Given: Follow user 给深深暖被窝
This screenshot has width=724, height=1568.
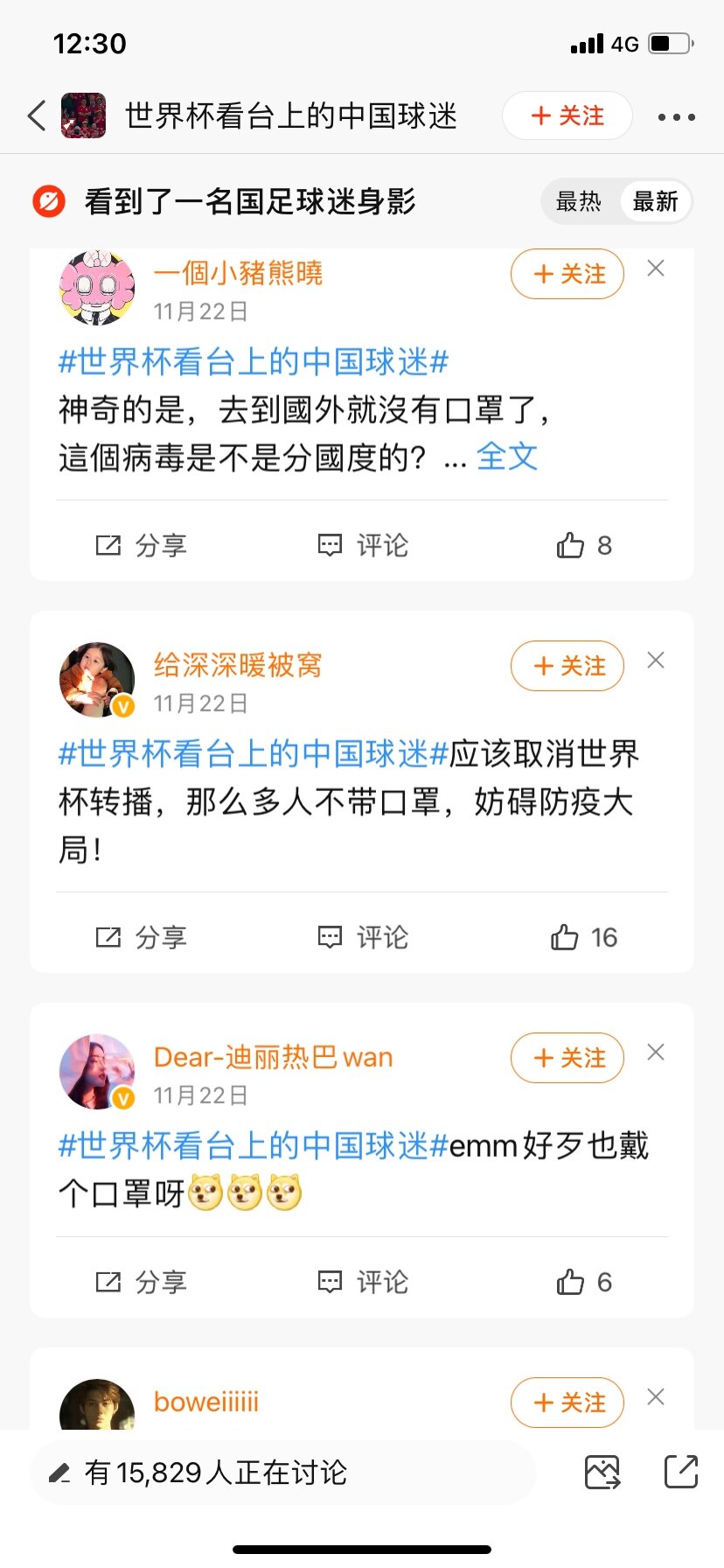Looking at the screenshot, I should (x=567, y=666).
